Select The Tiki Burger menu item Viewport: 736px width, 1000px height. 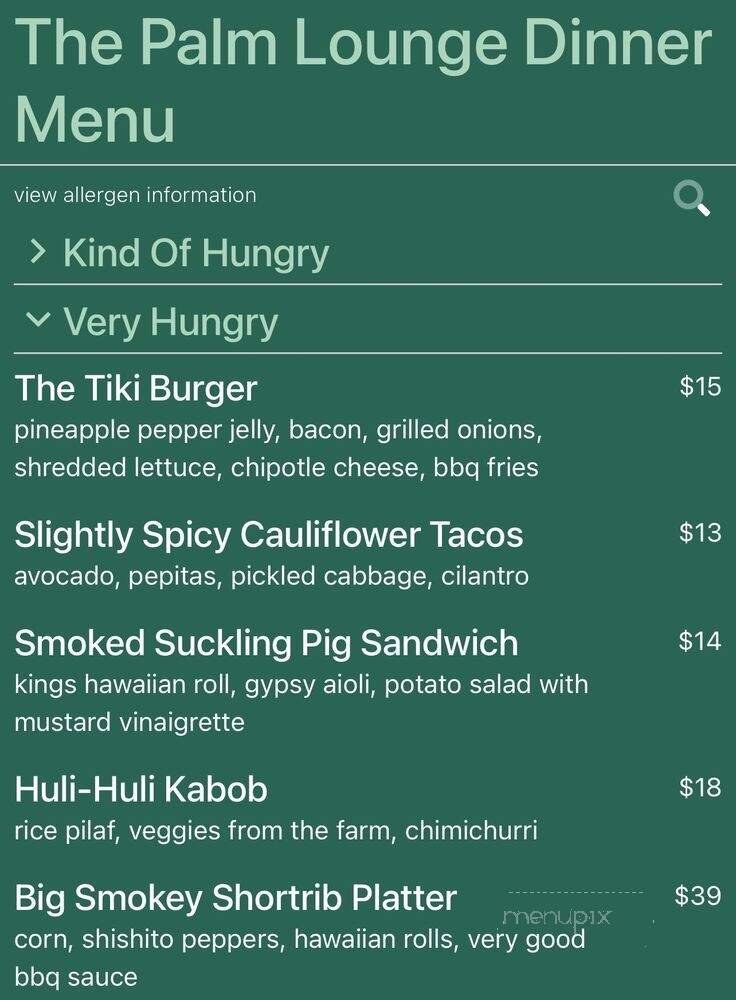coord(133,389)
